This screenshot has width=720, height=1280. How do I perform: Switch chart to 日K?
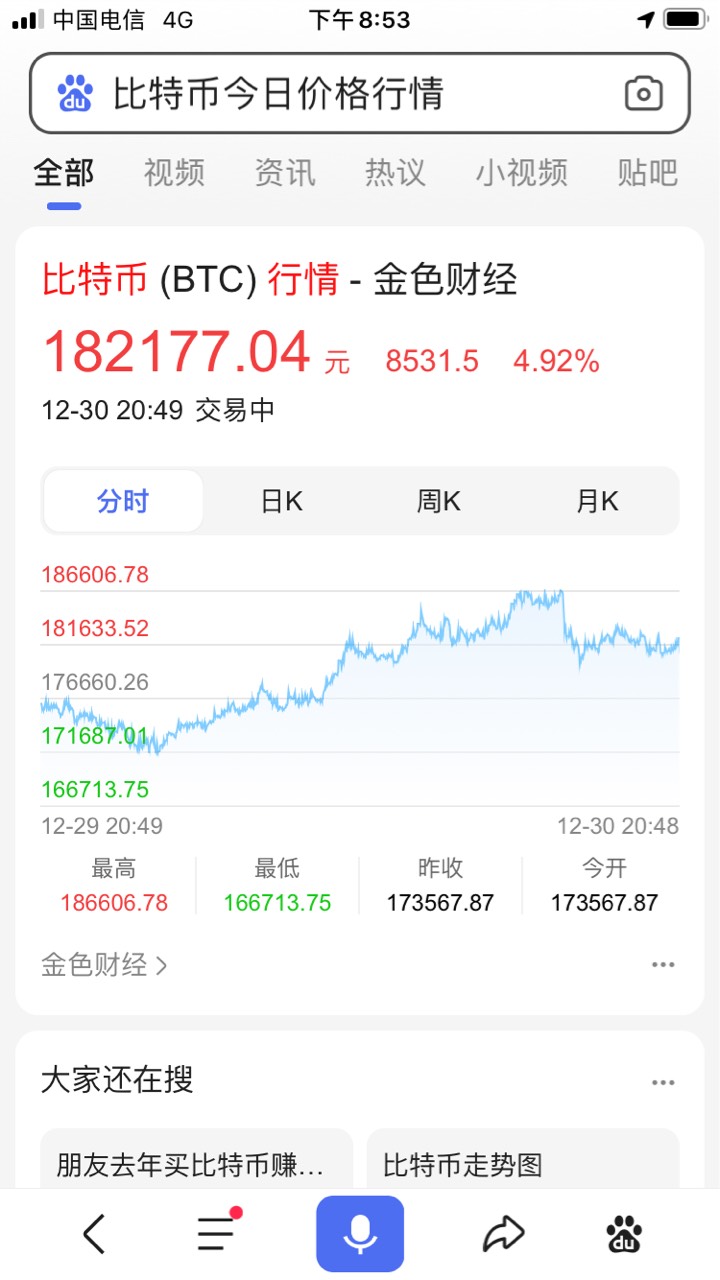[281, 501]
